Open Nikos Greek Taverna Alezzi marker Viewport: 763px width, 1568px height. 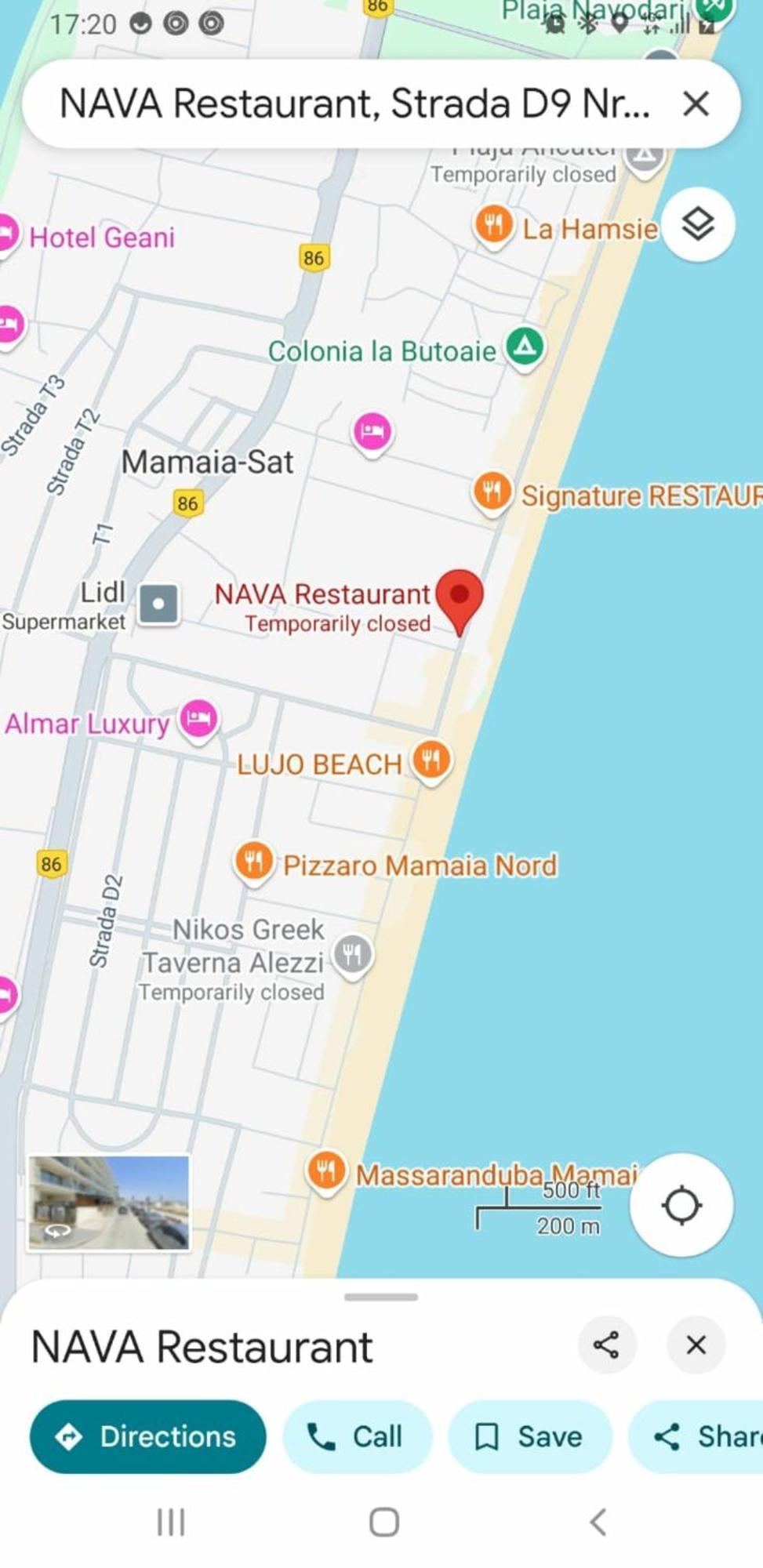tap(352, 954)
